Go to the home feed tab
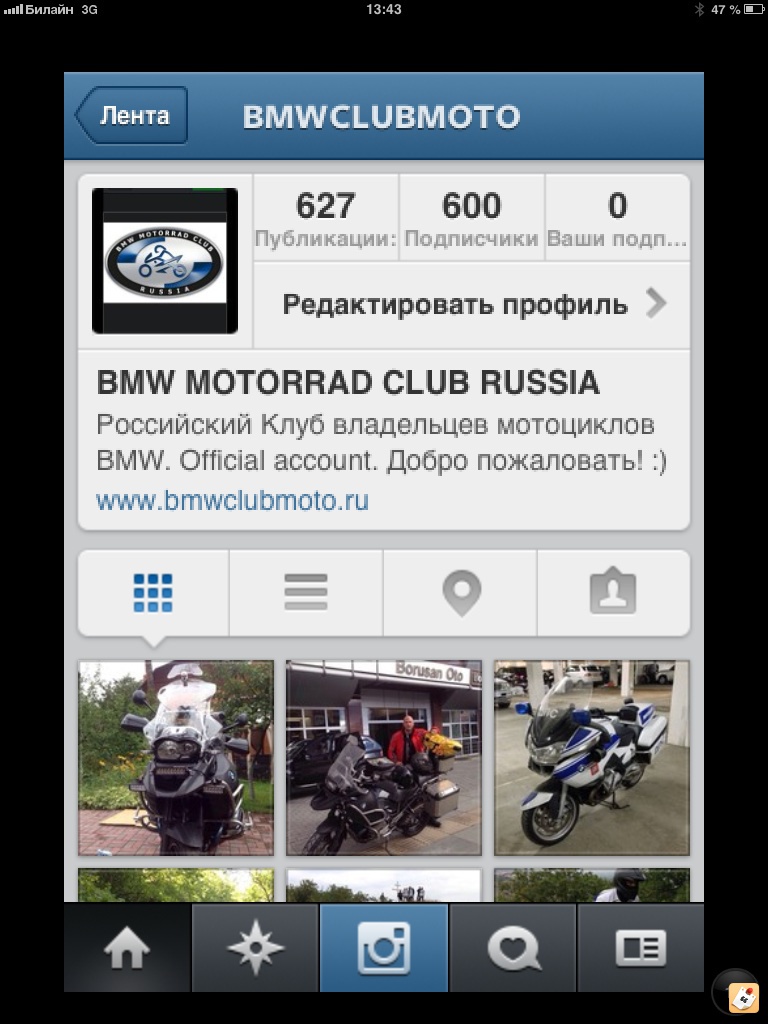768x1024 pixels. [127, 947]
